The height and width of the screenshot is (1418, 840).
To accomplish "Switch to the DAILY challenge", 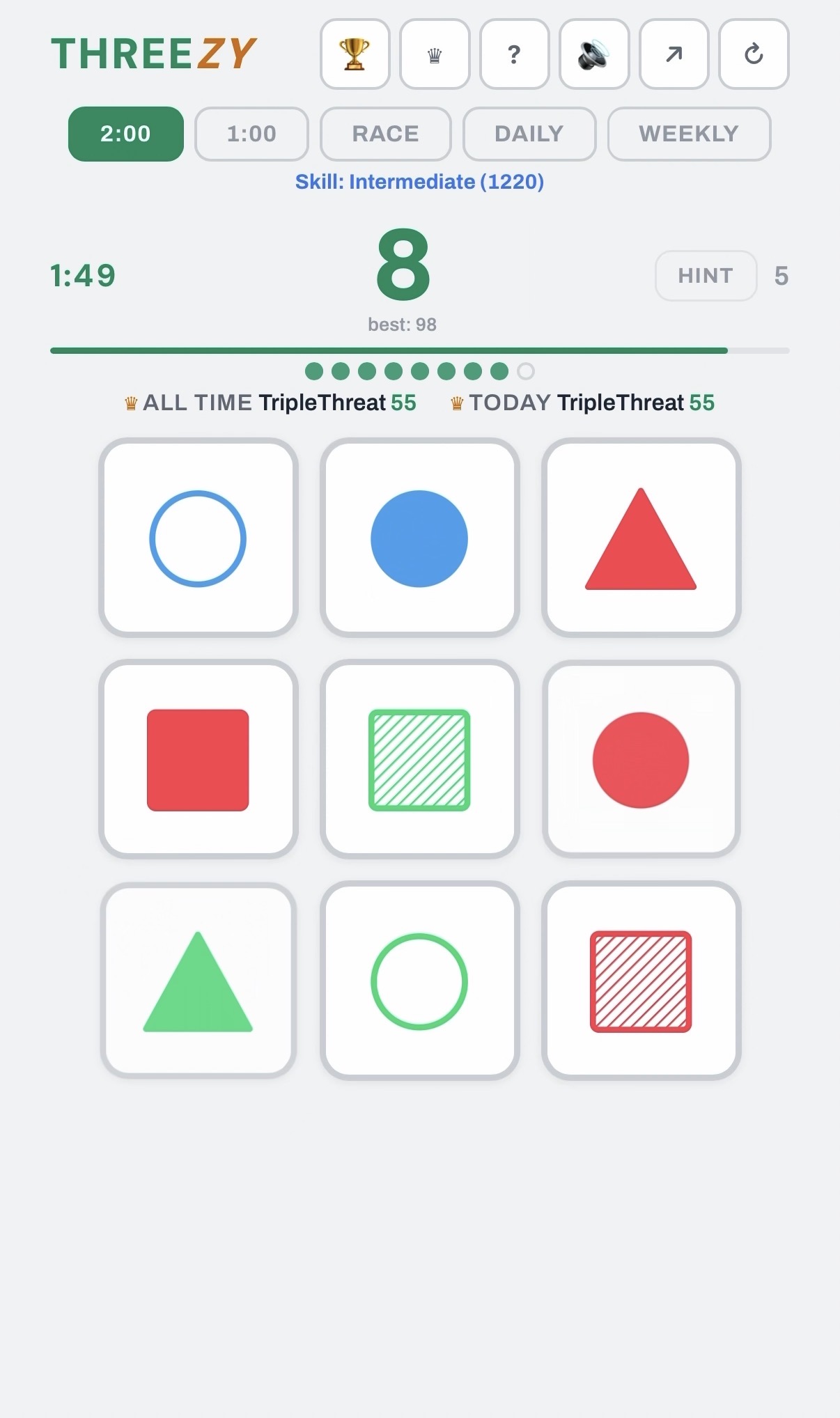I will (x=529, y=134).
